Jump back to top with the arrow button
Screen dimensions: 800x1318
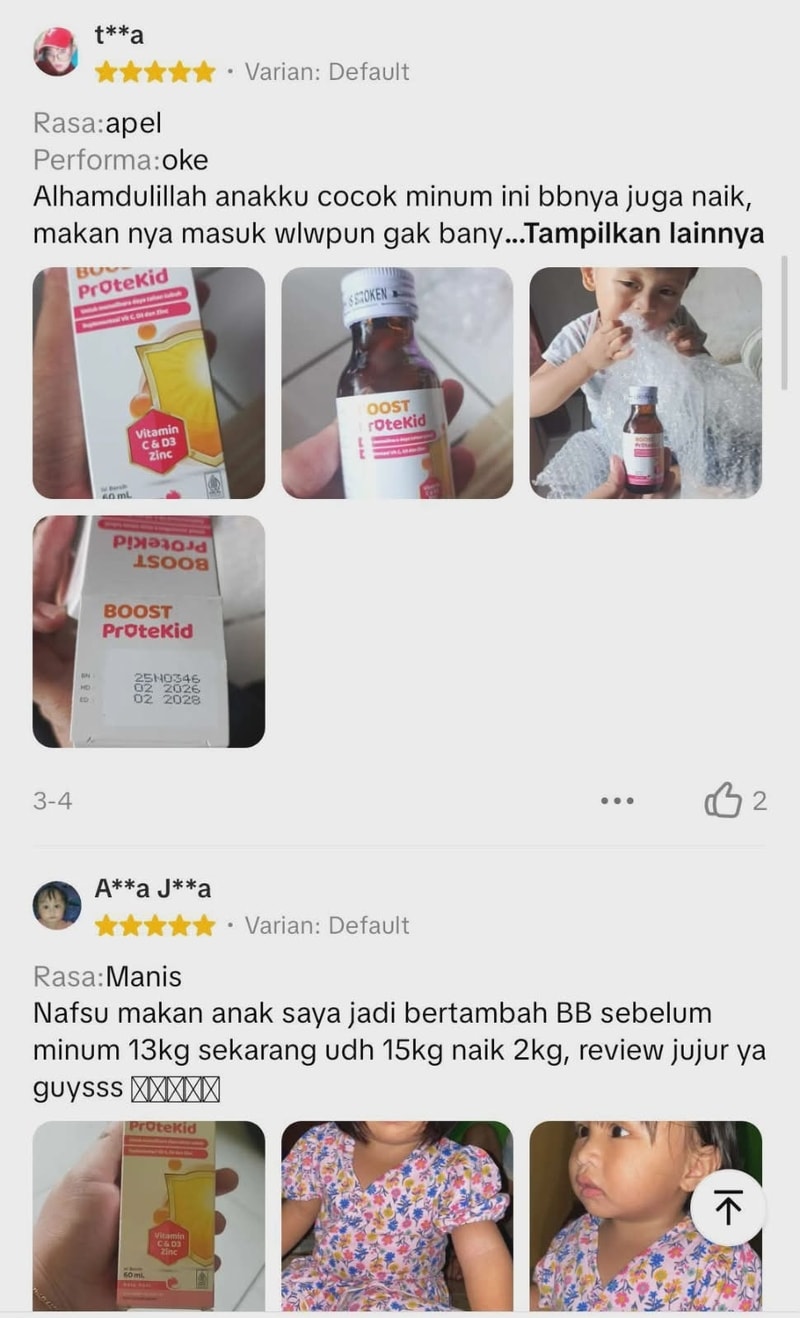click(x=728, y=1208)
